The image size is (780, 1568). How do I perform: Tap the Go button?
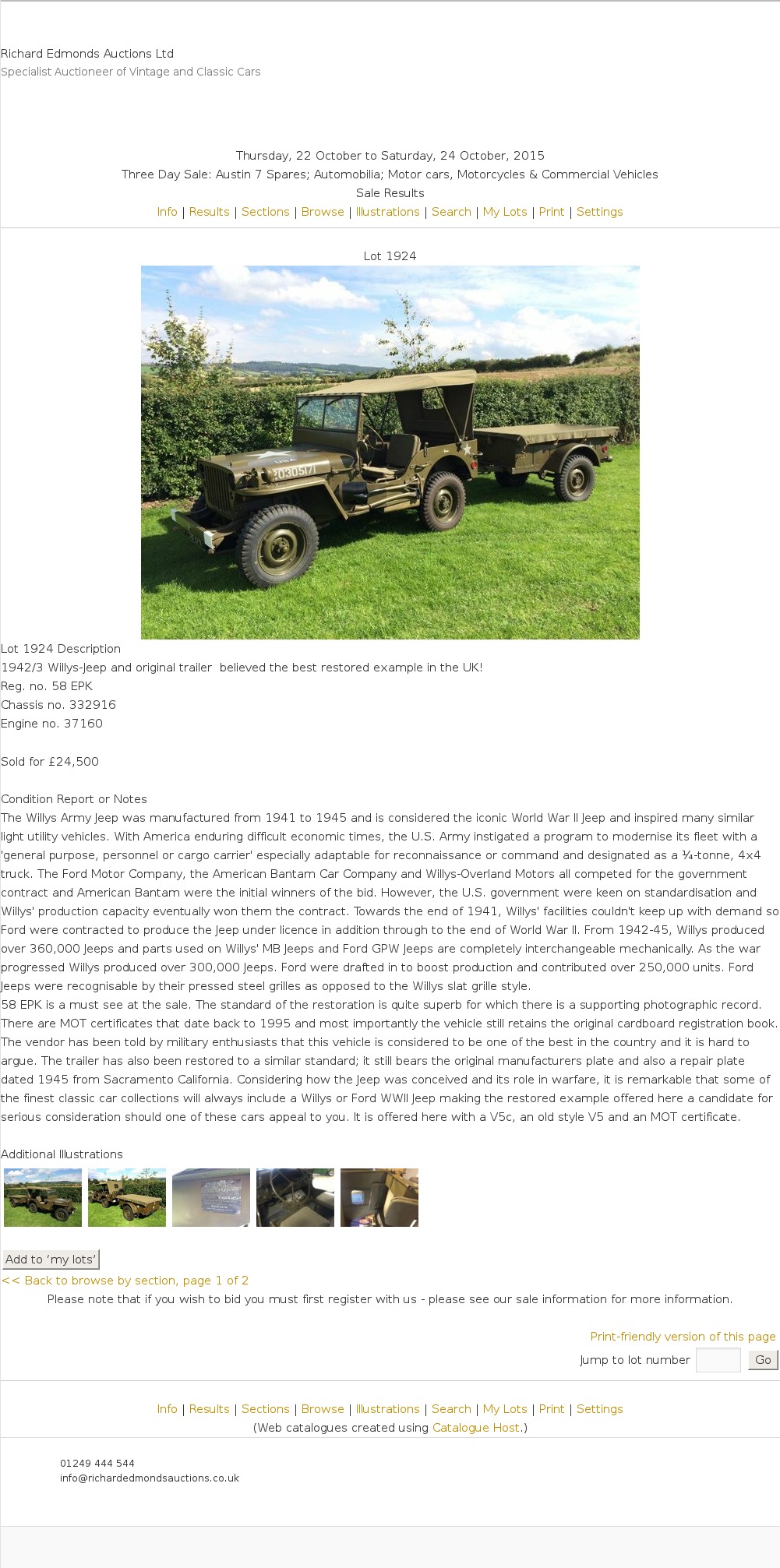click(x=763, y=1360)
